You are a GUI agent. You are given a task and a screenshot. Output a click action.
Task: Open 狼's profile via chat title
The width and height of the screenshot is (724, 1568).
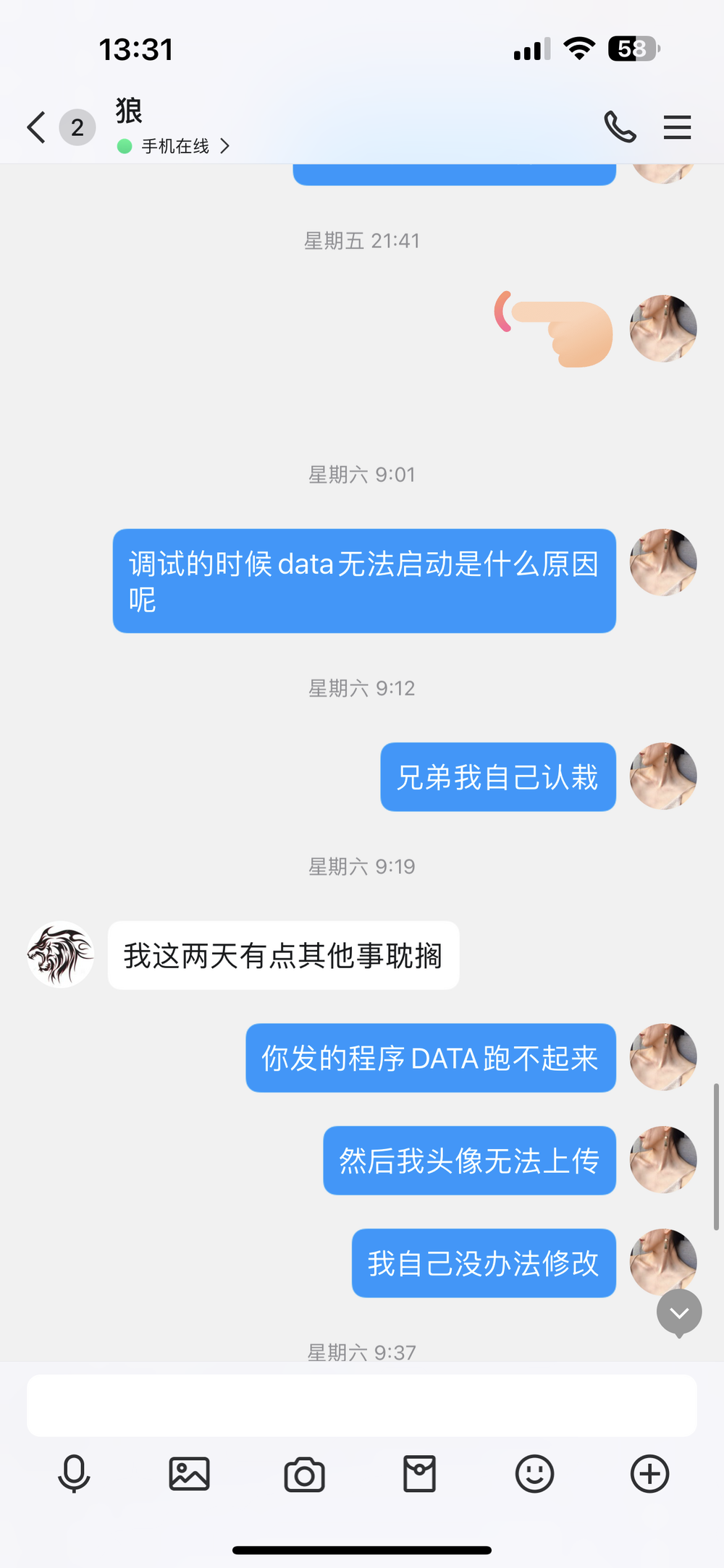pos(127,112)
